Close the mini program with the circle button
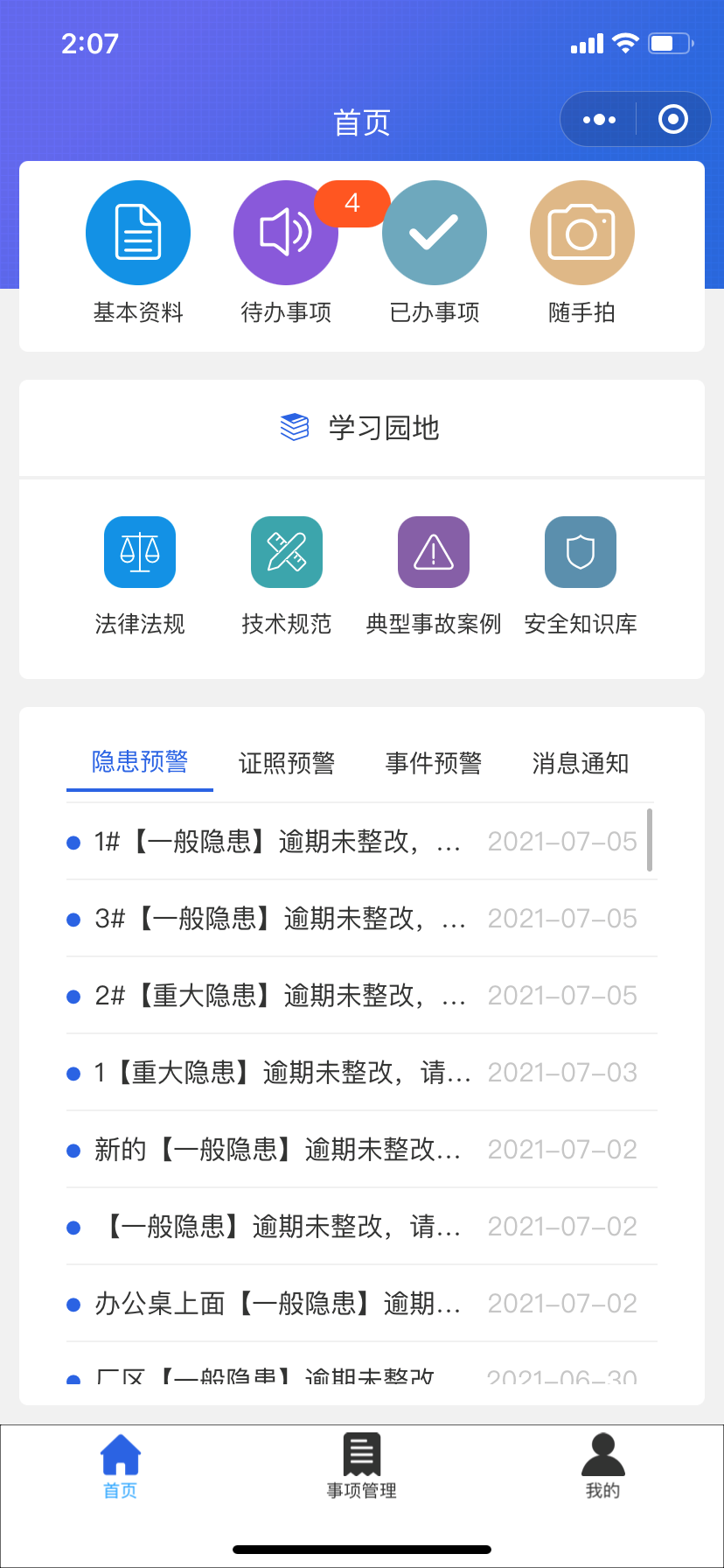Viewport: 724px width, 1568px height. coord(672,119)
